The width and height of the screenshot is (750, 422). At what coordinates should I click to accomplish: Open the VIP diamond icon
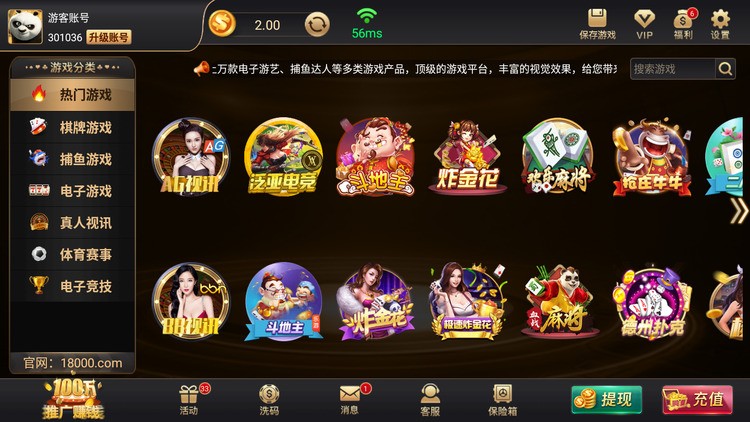click(x=645, y=22)
